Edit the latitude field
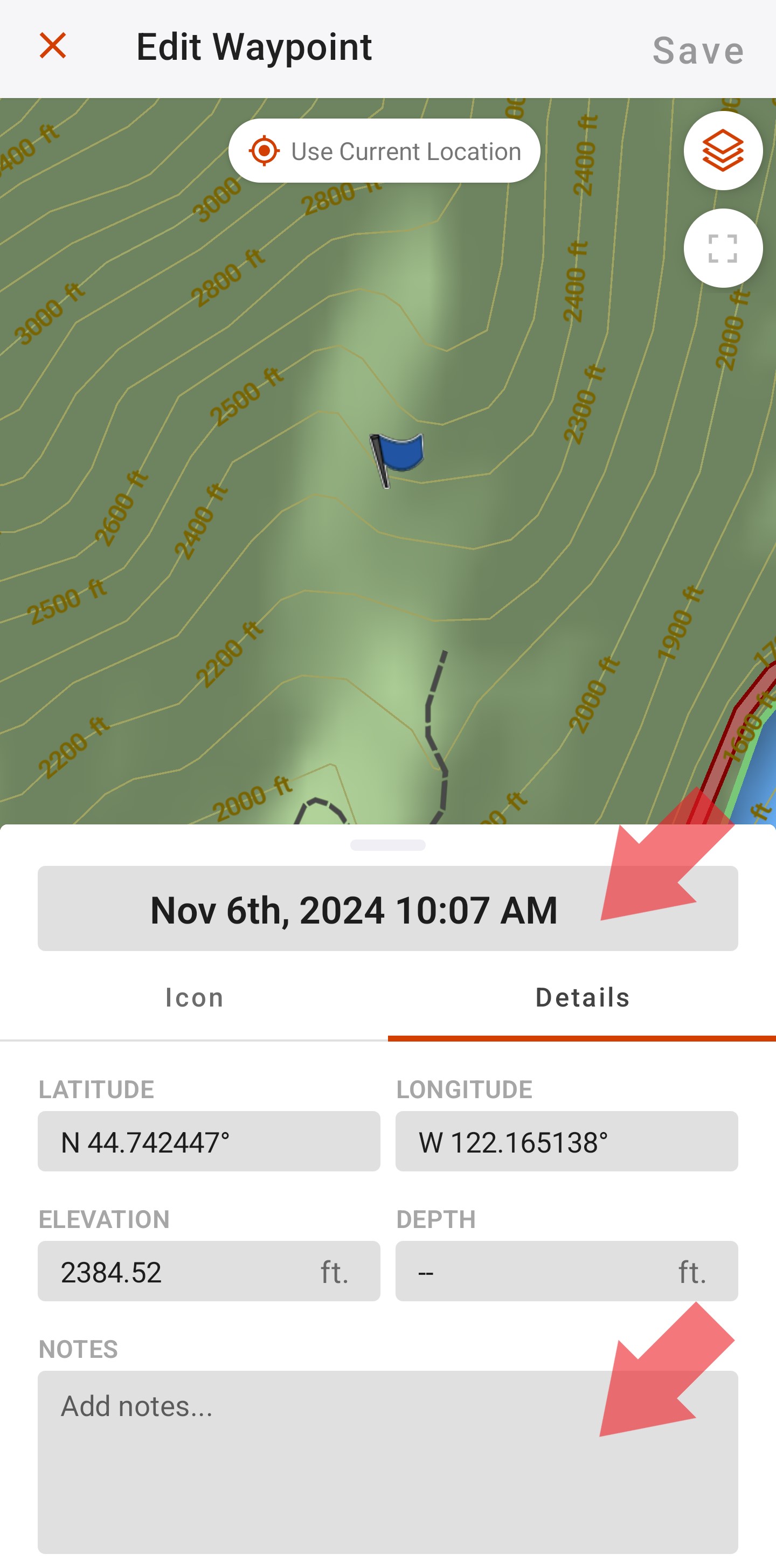The image size is (776, 1568). coord(209,1141)
